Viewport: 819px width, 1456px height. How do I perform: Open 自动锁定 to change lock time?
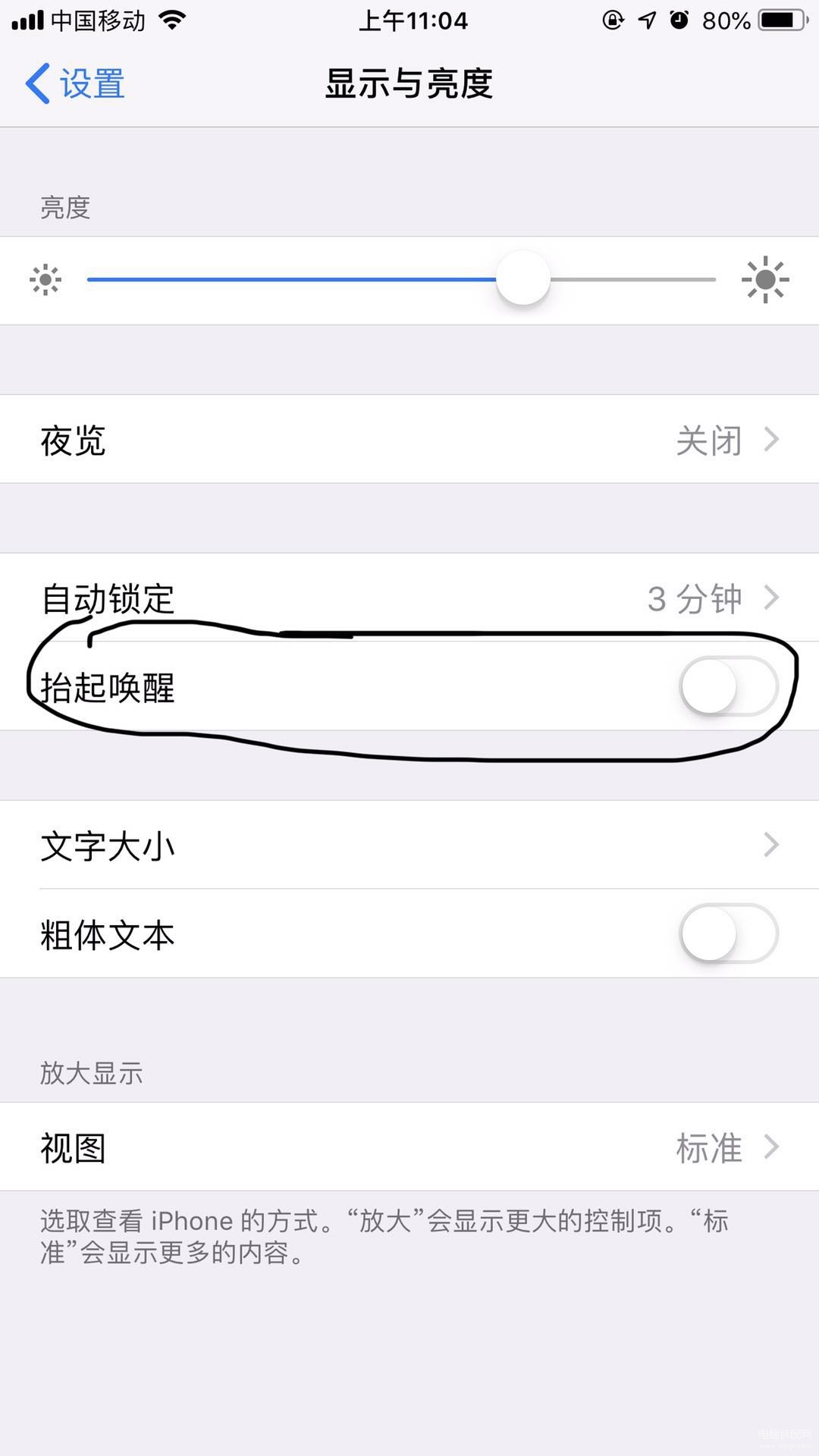(x=409, y=598)
